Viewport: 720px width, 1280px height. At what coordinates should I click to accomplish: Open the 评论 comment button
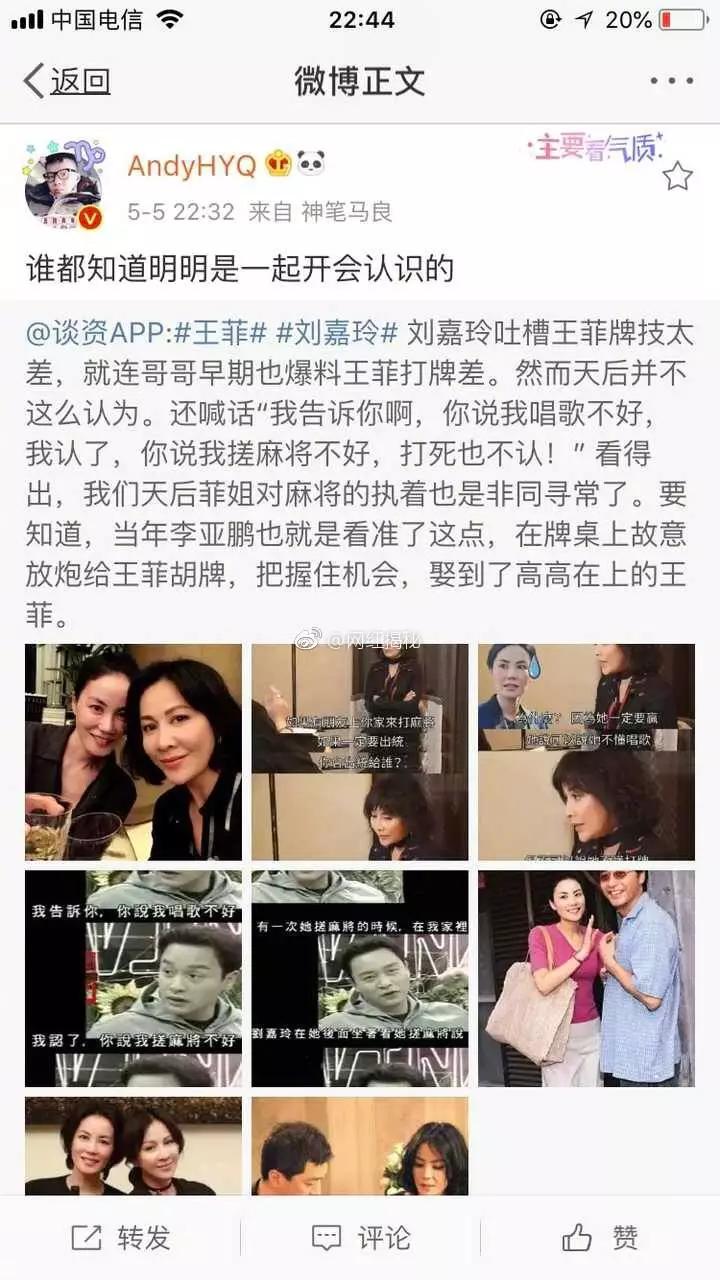(360, 1238)
